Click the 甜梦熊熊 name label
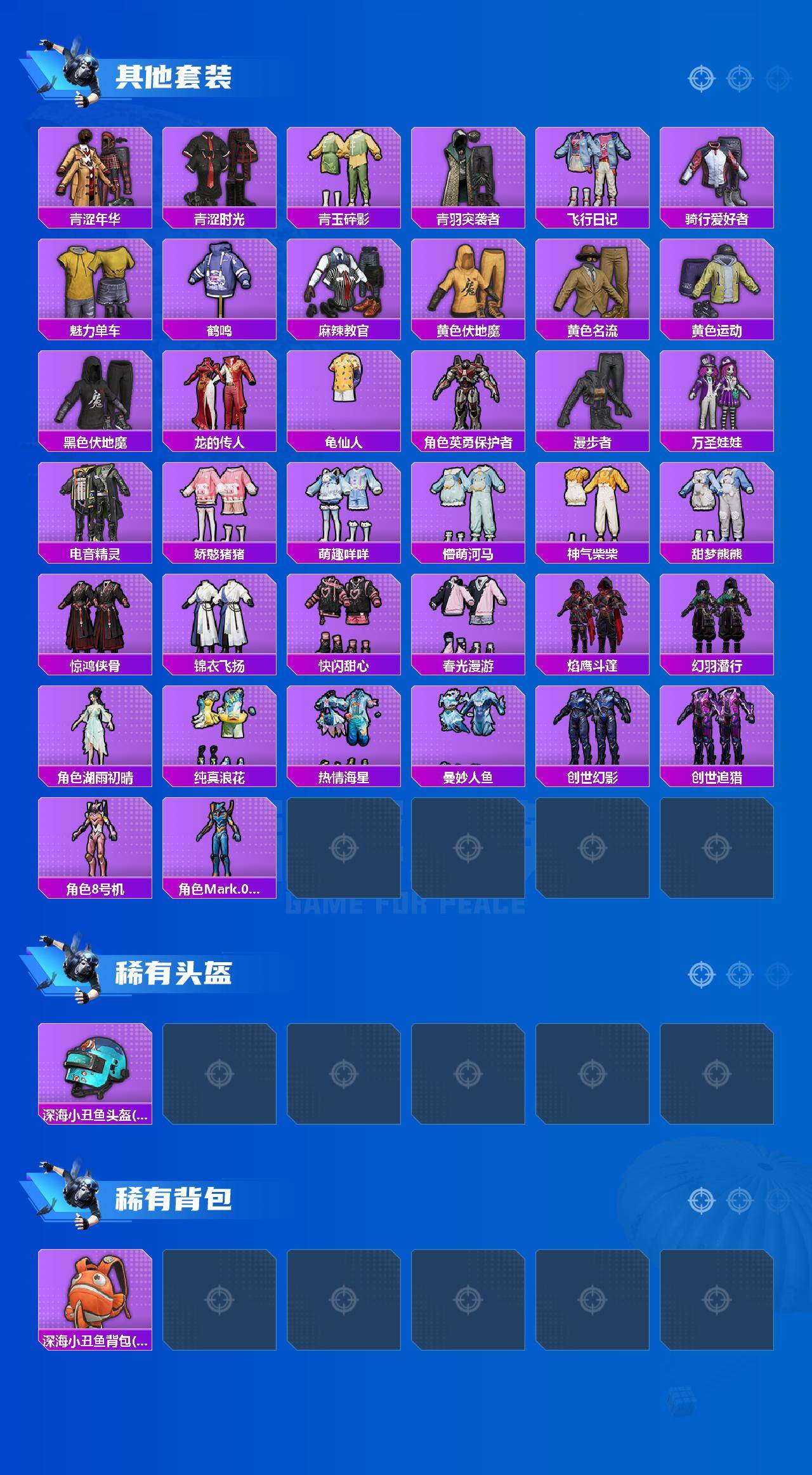Screen dimensions: 812x1475 (719, 553)
